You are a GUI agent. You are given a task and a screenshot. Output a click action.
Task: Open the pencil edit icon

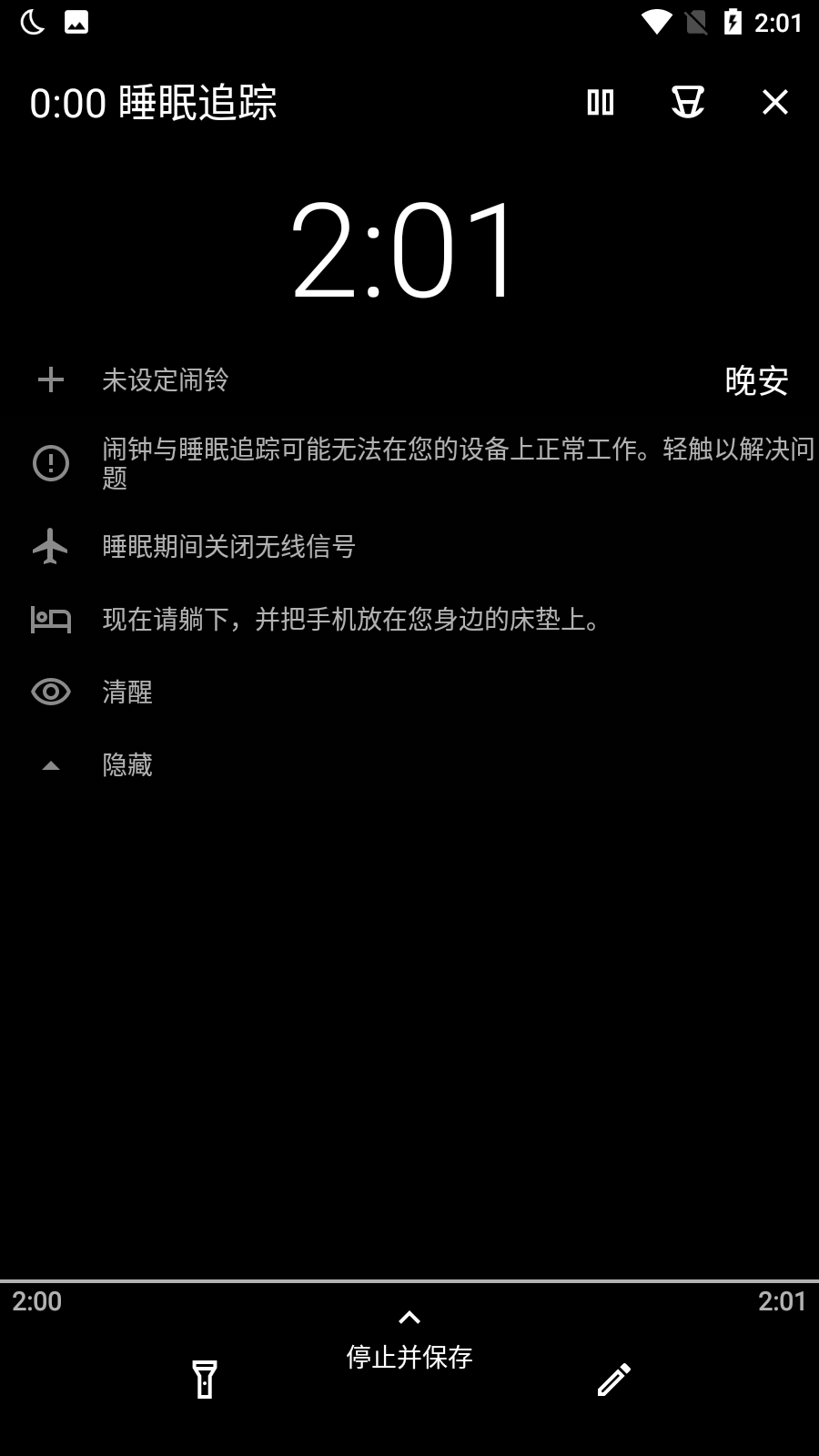pyautogui.click(x=614, y=1380)
